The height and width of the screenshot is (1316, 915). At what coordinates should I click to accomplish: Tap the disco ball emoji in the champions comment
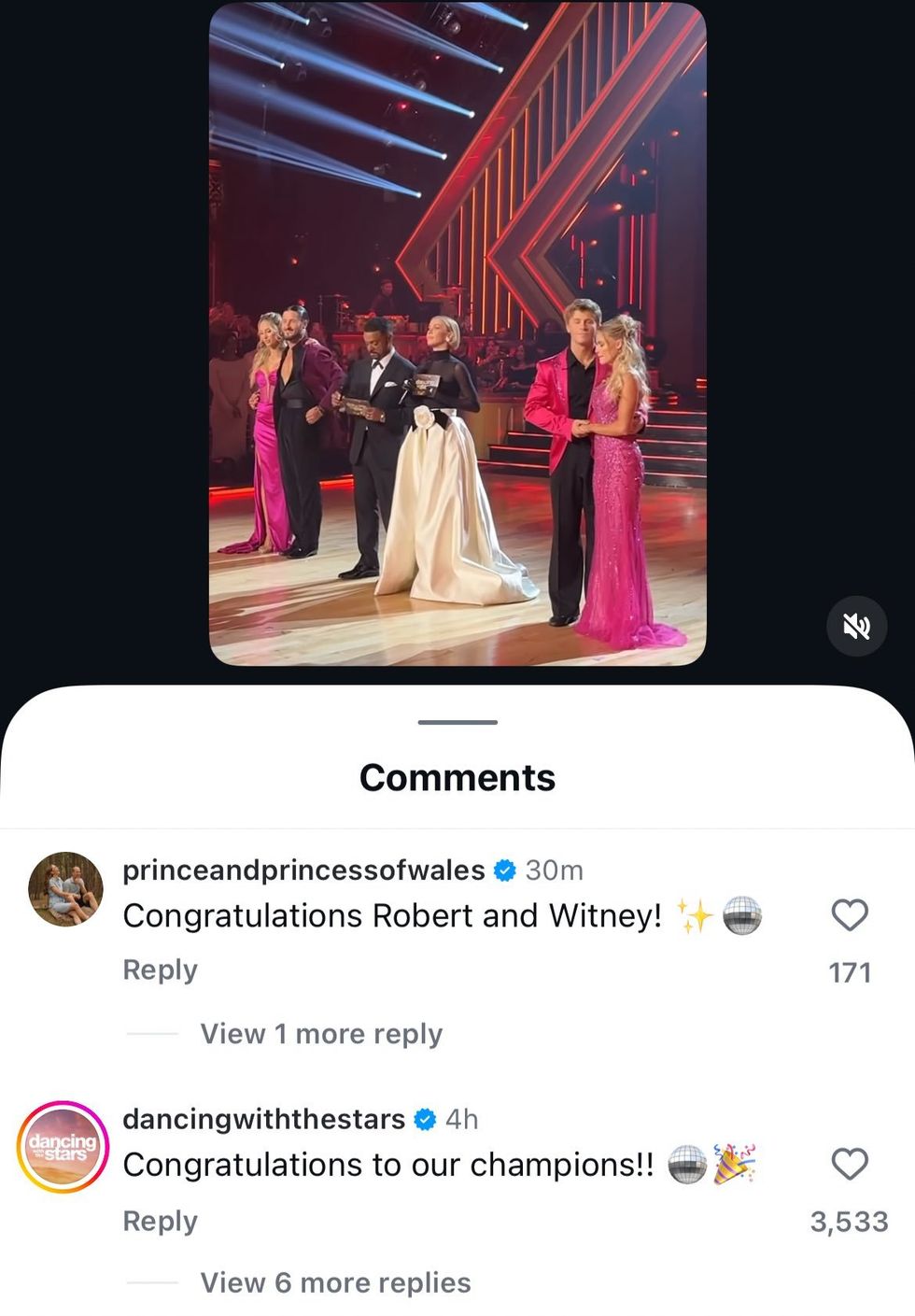pyautogui.click(x=688, y=1164)
